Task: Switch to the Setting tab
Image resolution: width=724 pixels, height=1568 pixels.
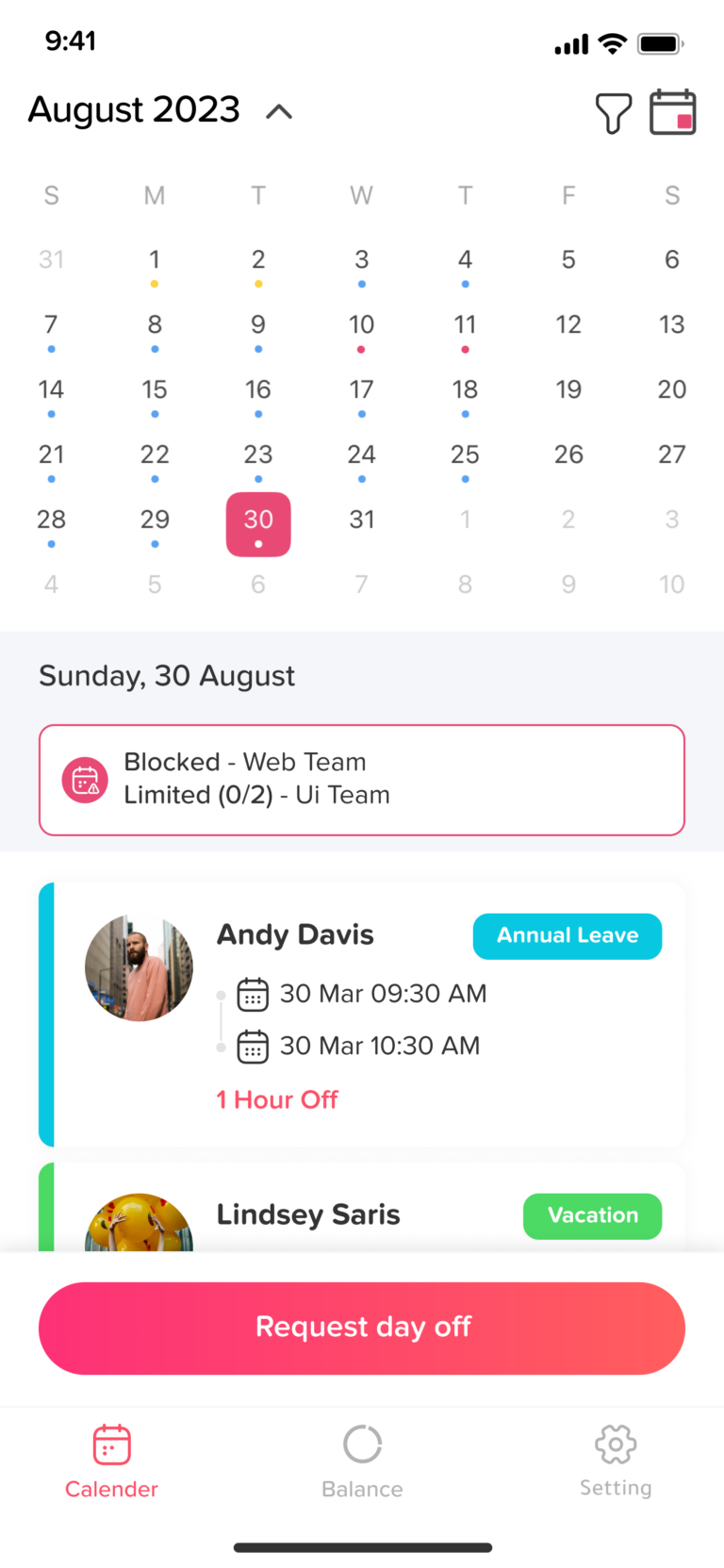Action: pos(616,1461)
